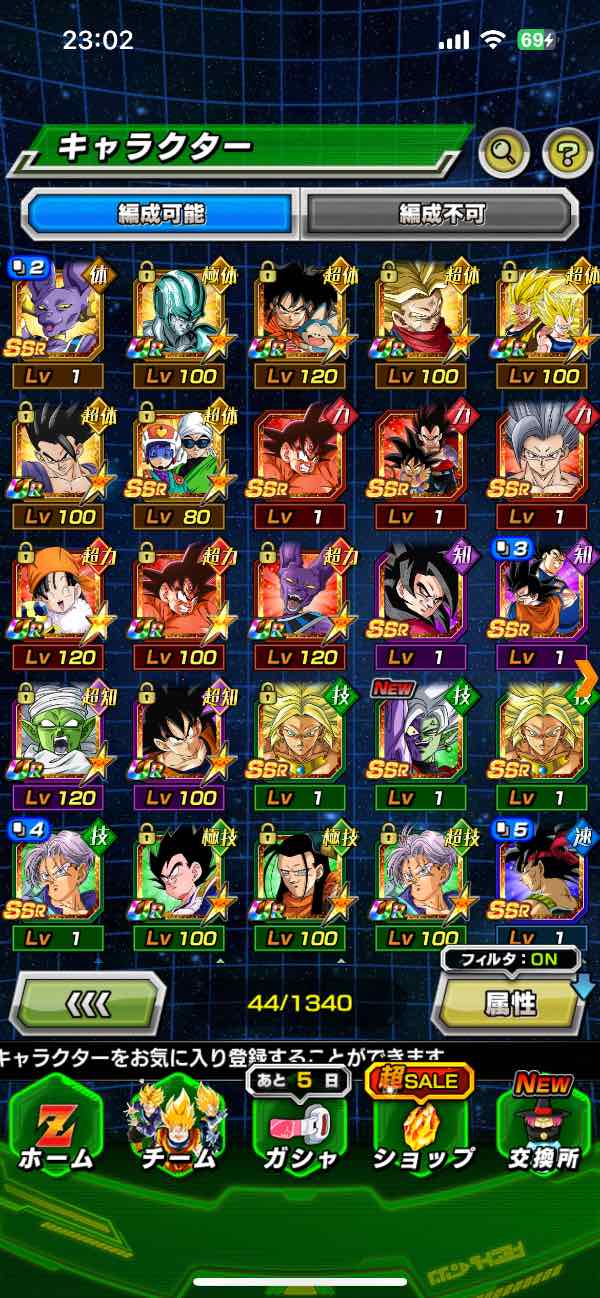Open the チーム menu
Image resolution: width=600 pixels, height=1298 pixels.
pyautogui.click(x=178, y=1125)
